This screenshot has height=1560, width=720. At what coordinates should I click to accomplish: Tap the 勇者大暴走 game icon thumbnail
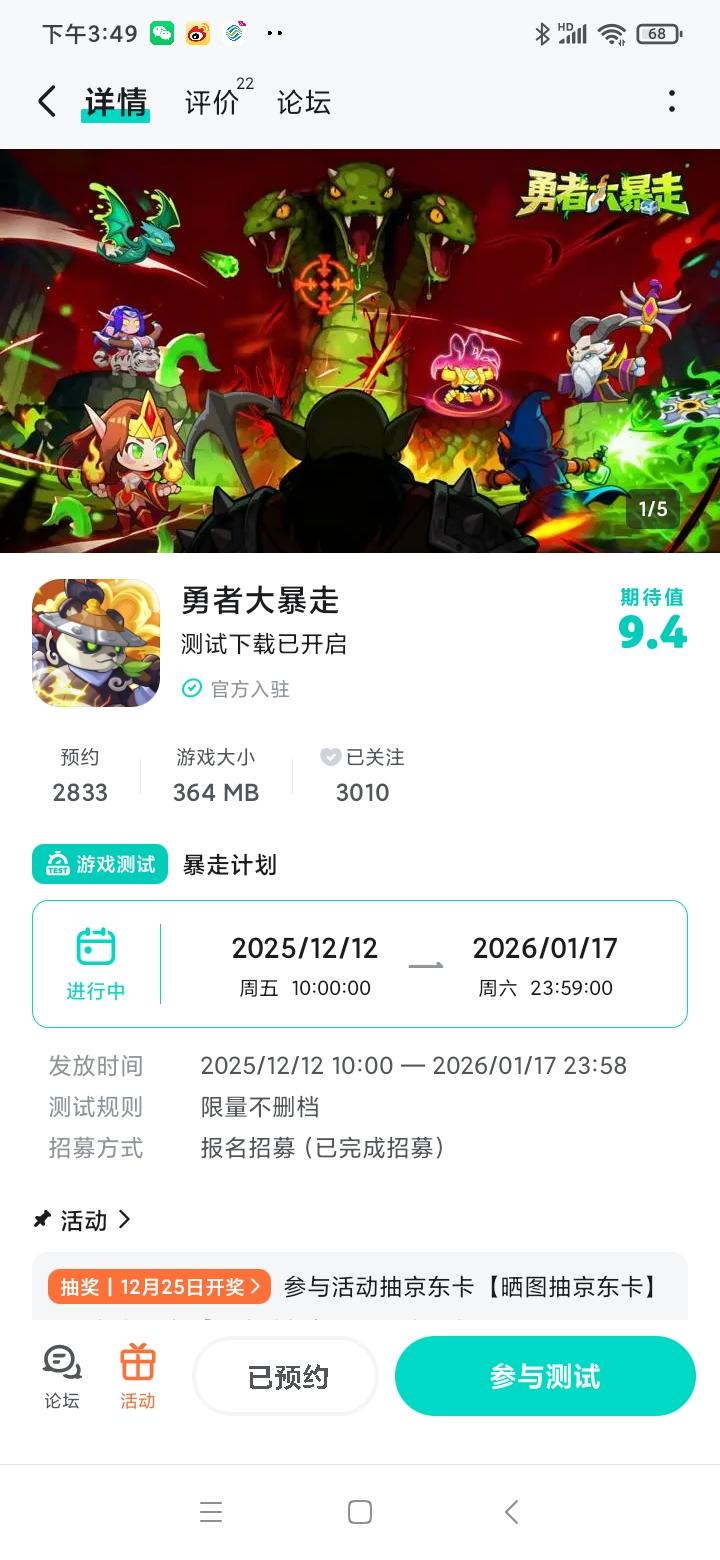[96, 642]
